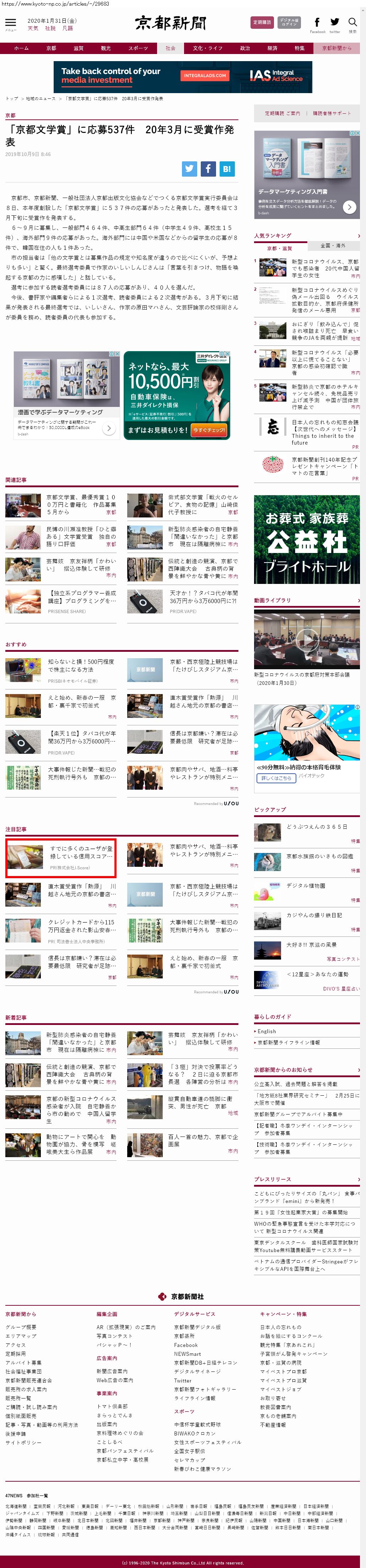Share the article via Hatena B! button
Viewport: 366px width, 1568px height.
tap(227, 168)
